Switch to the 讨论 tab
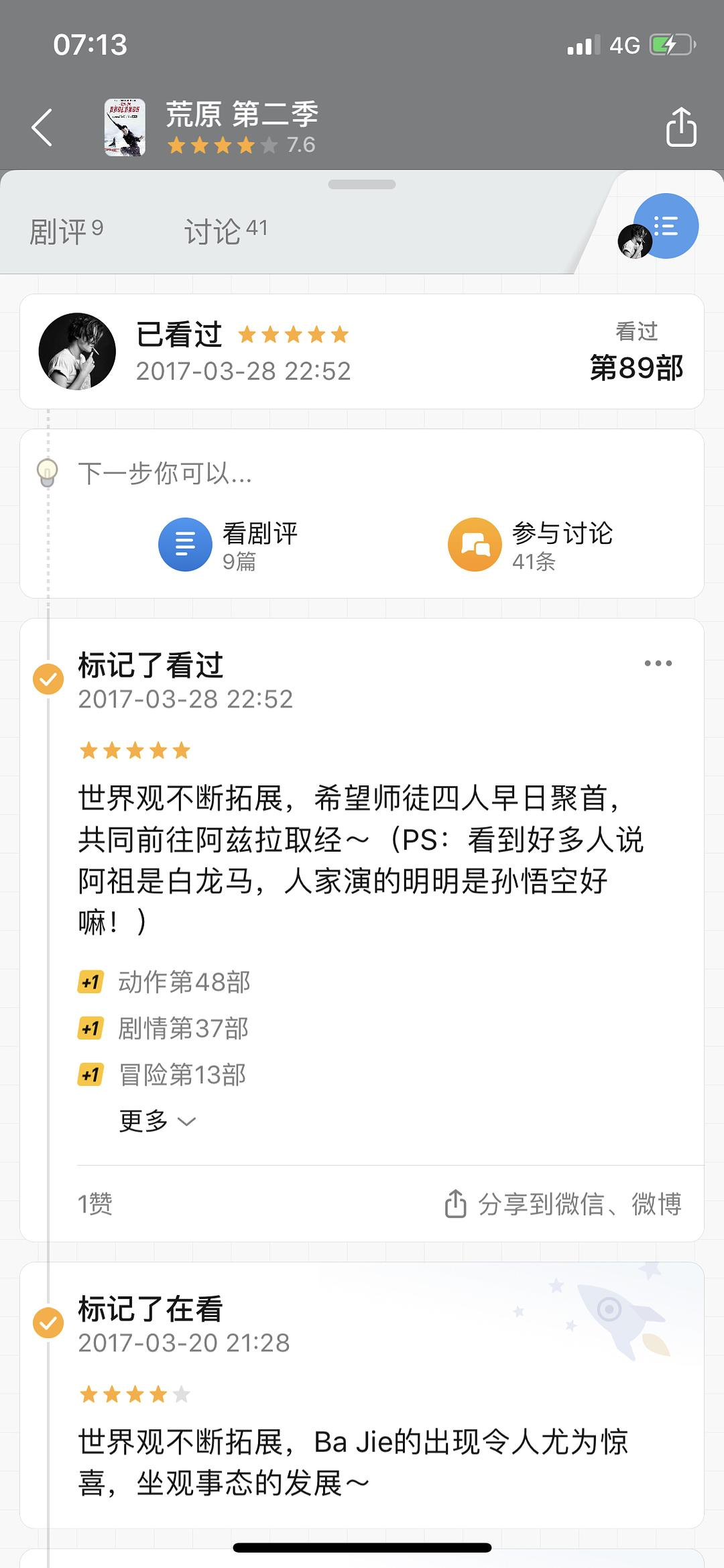The height and width of the screenshot is (1568, 724). [225, 231]
